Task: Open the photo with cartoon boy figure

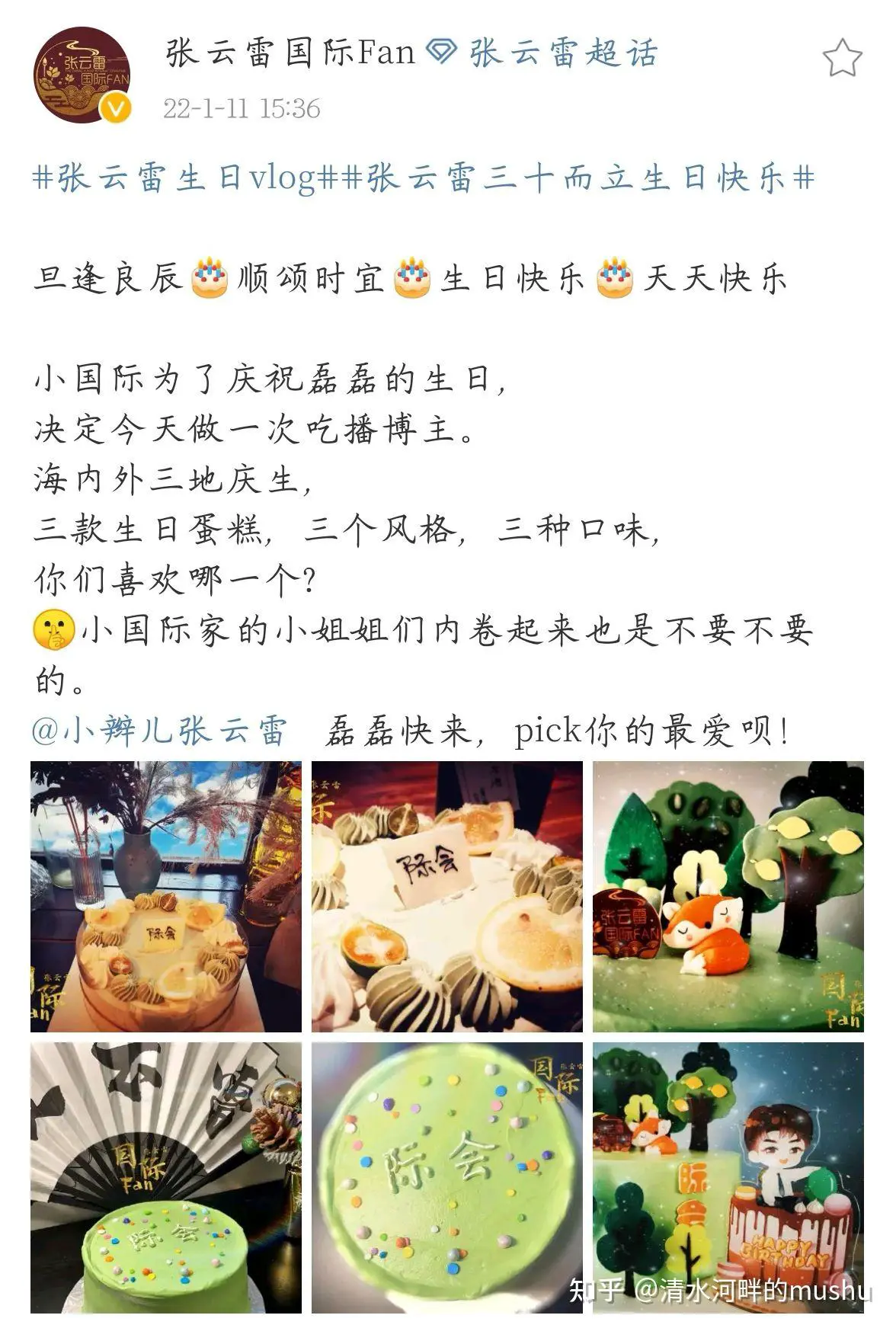Action: (x=728, y=1177)
